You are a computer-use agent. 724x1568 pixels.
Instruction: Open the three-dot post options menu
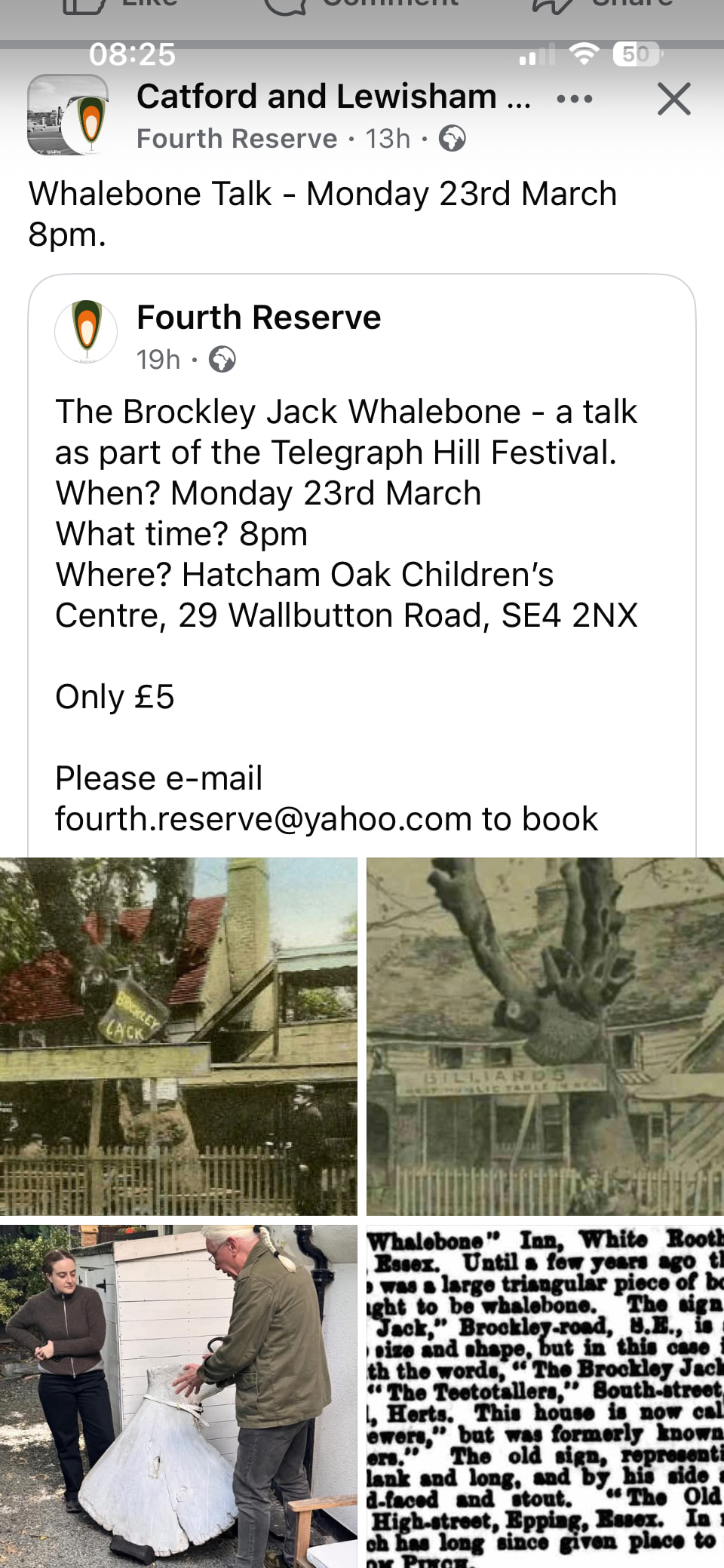(x=575, y=99)
